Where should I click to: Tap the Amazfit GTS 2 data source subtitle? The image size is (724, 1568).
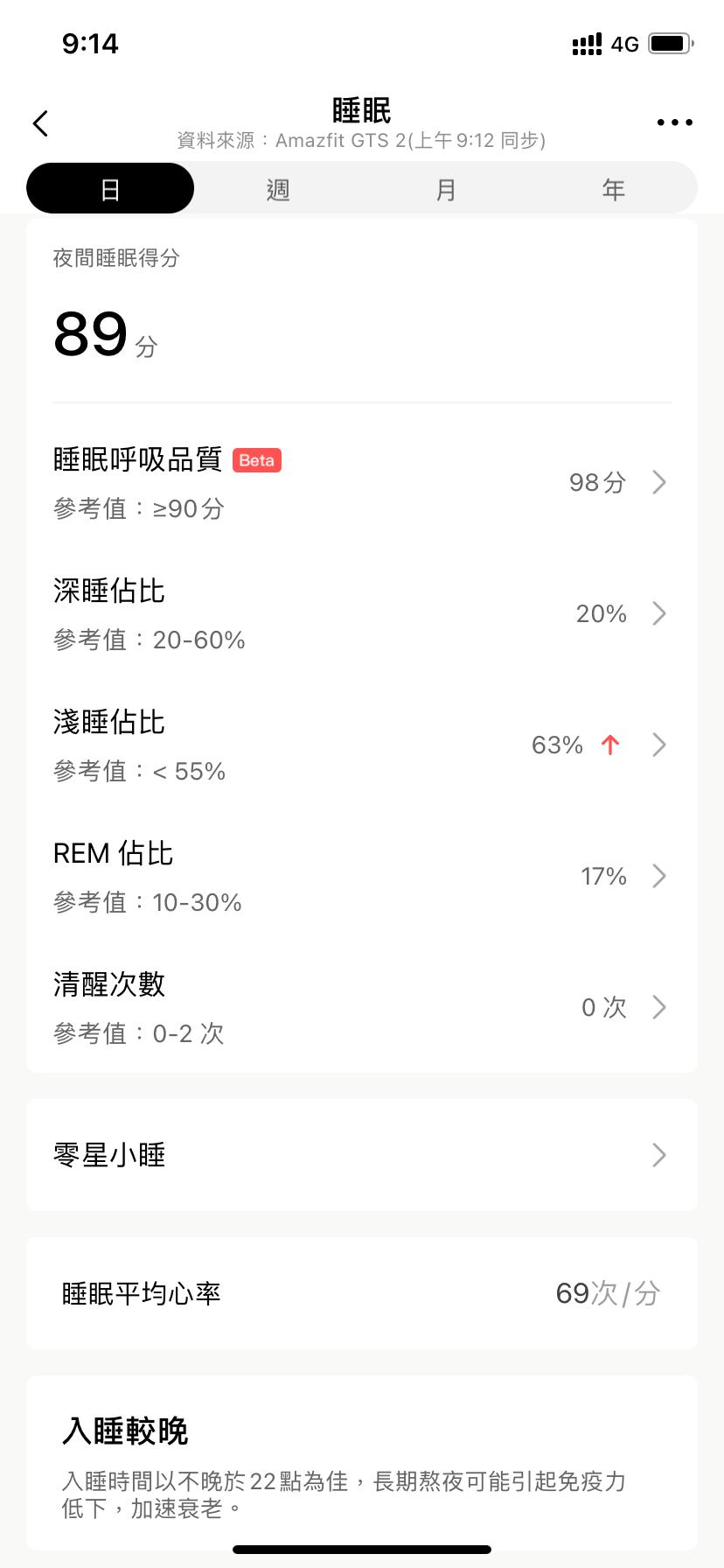(362, 139)
